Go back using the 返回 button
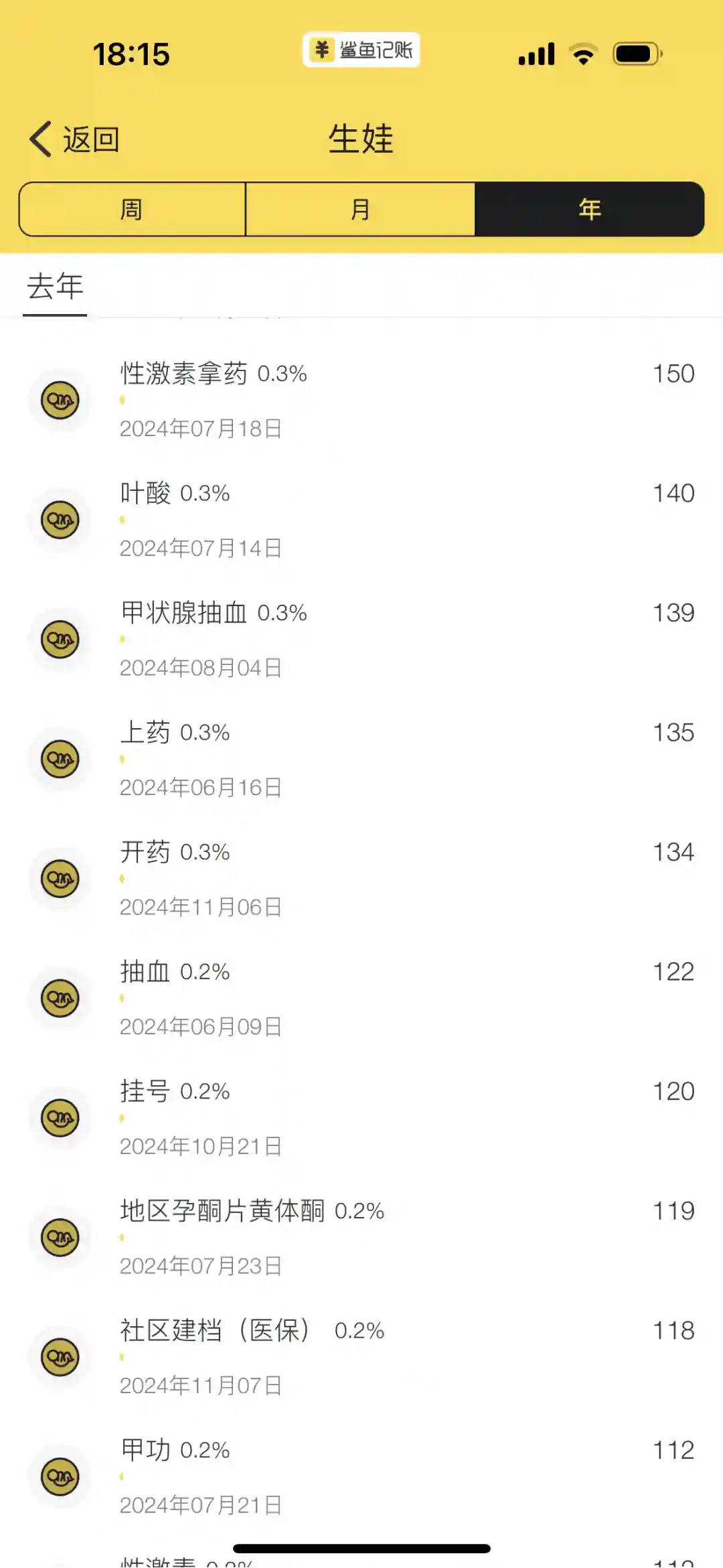The width and height of the screenshot is (723, 1568). coord(75,139)
